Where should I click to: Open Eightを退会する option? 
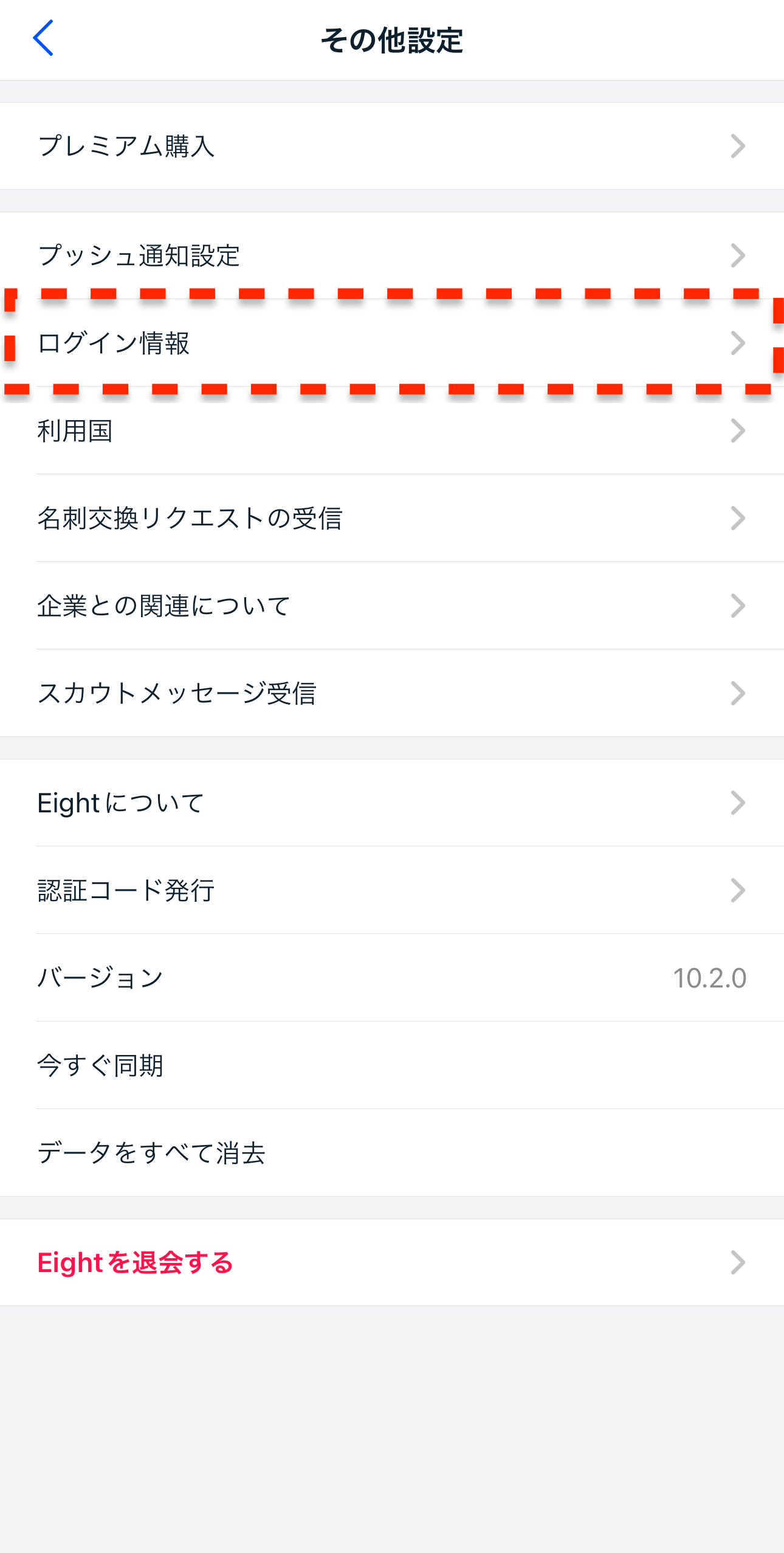391,1262
